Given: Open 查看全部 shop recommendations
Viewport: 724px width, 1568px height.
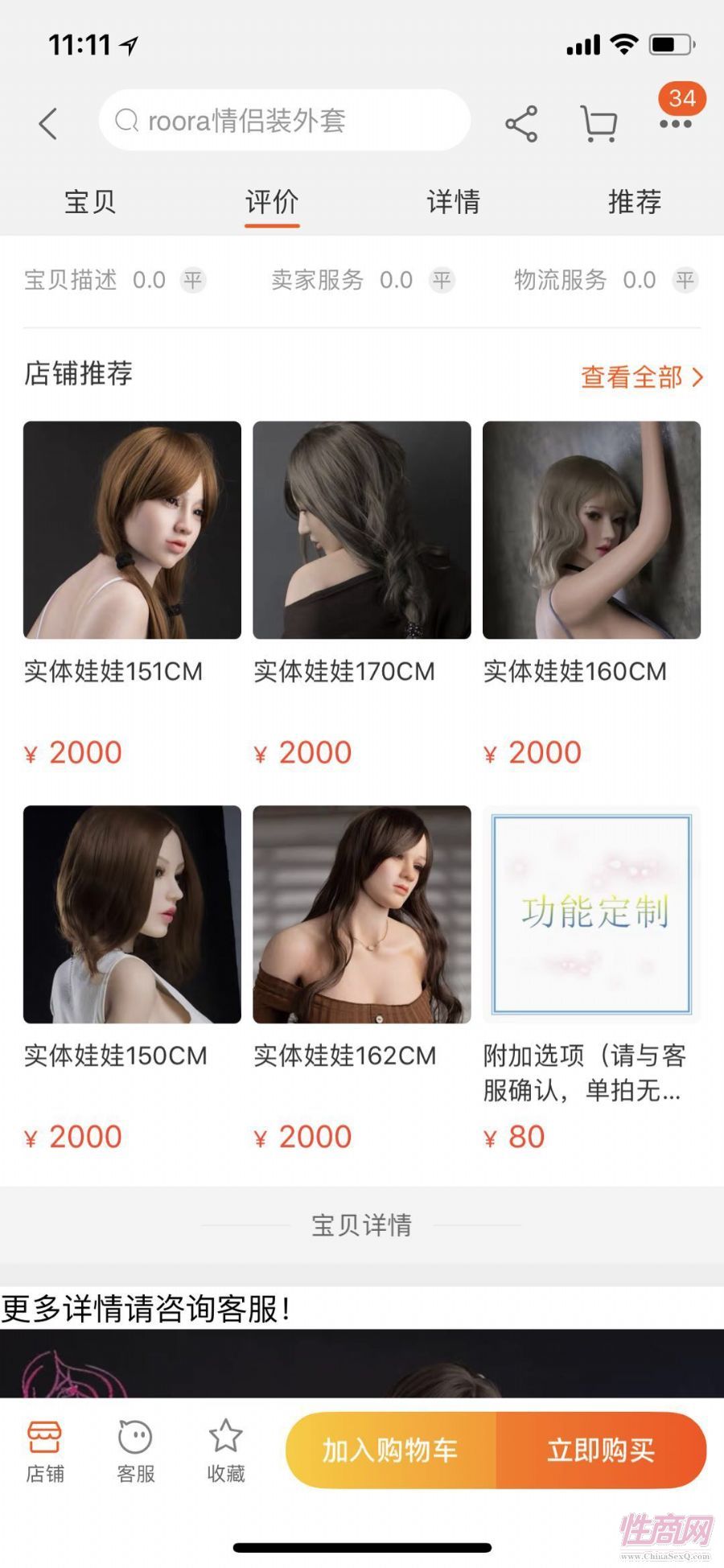Looking at the screenshot, I should tap(641, 376).
